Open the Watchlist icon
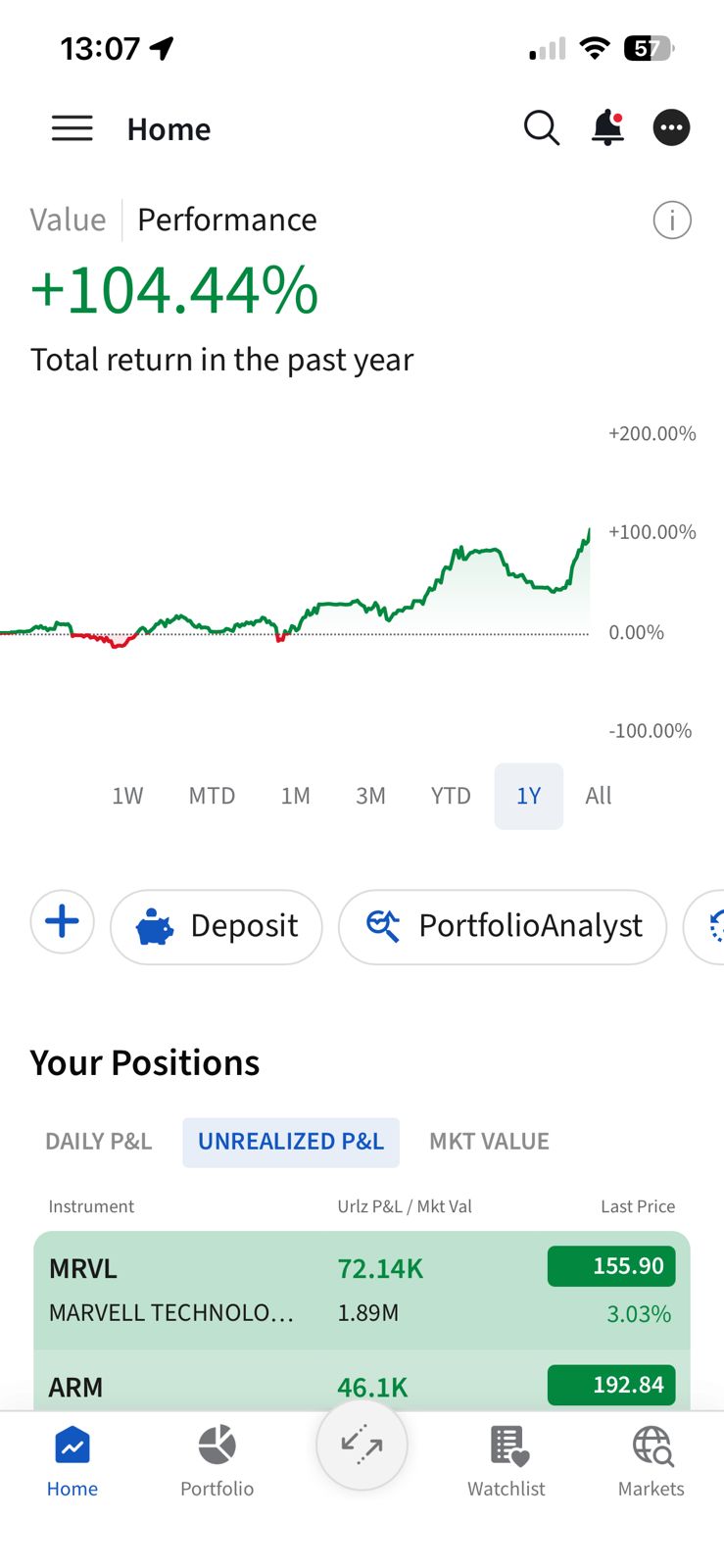The image size is (724, 1568). pyautogui.click(x=506, y=1441)
